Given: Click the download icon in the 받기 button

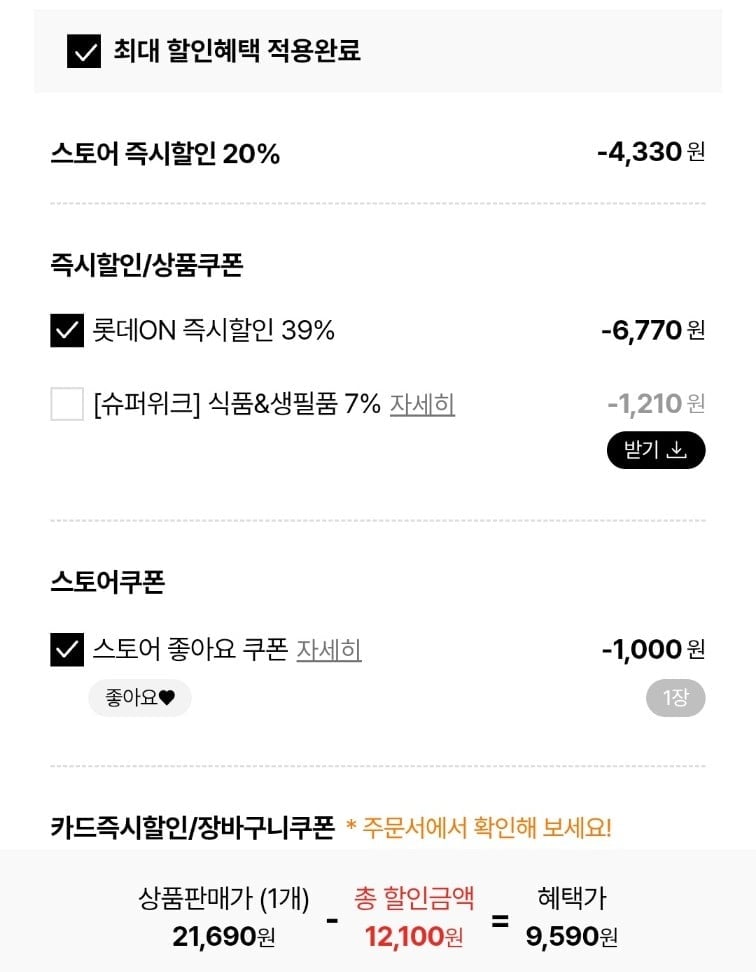Looking at the screenshot, I should 678,451.
